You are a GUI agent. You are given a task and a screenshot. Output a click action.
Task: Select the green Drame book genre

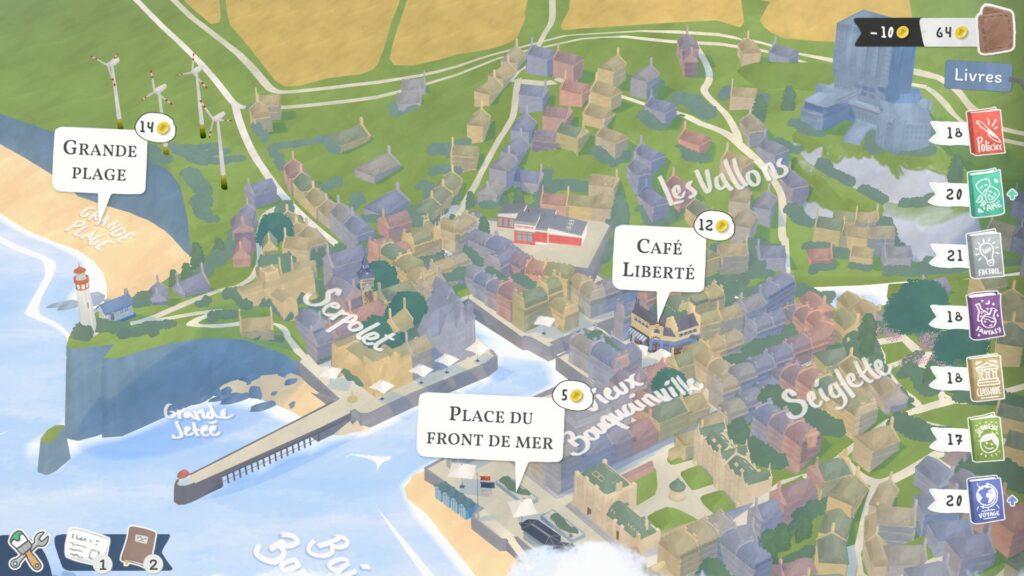pyautogui.click(x=985, y=193)
